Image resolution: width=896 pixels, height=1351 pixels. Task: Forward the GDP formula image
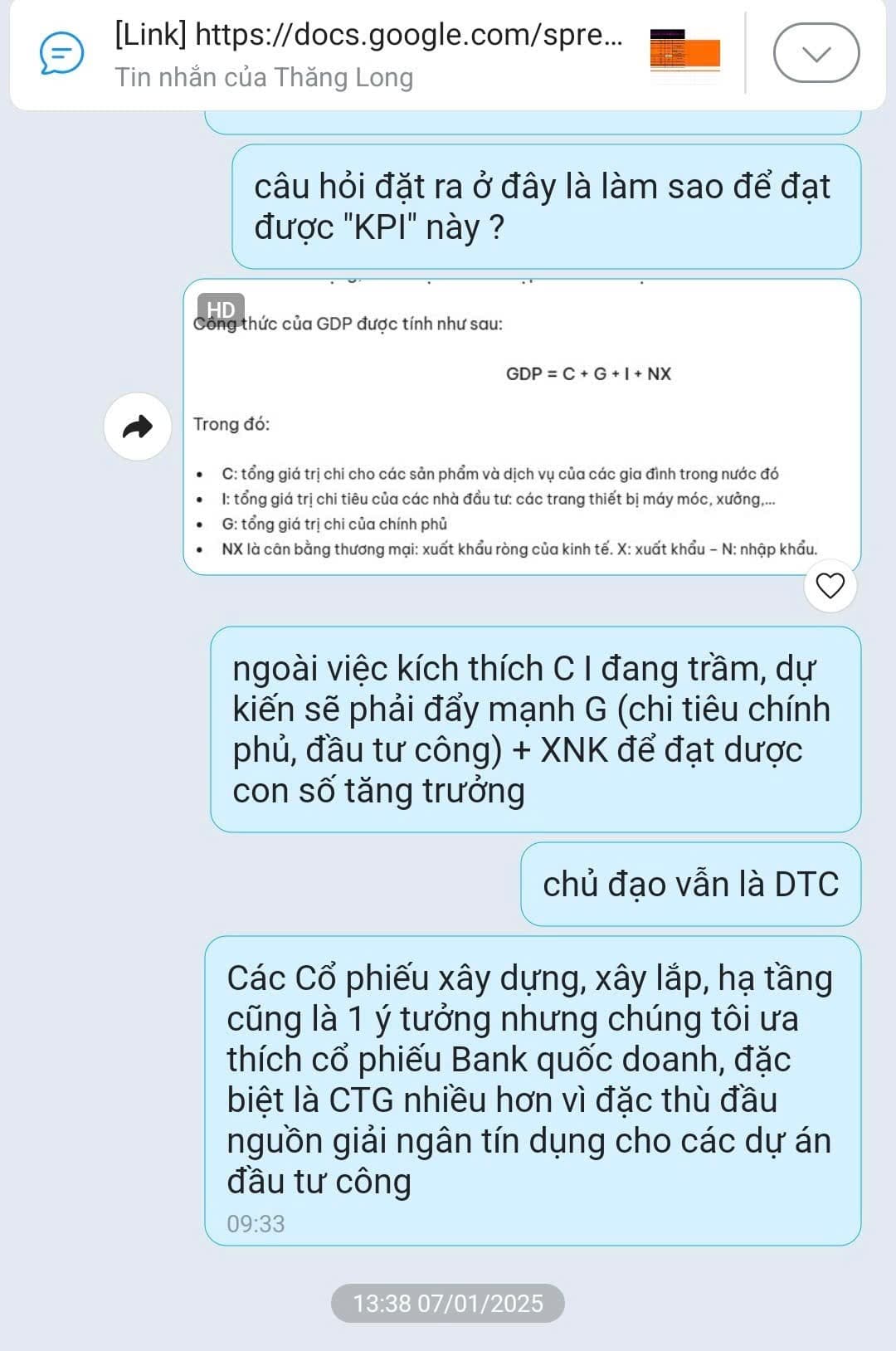coord(138,427)
